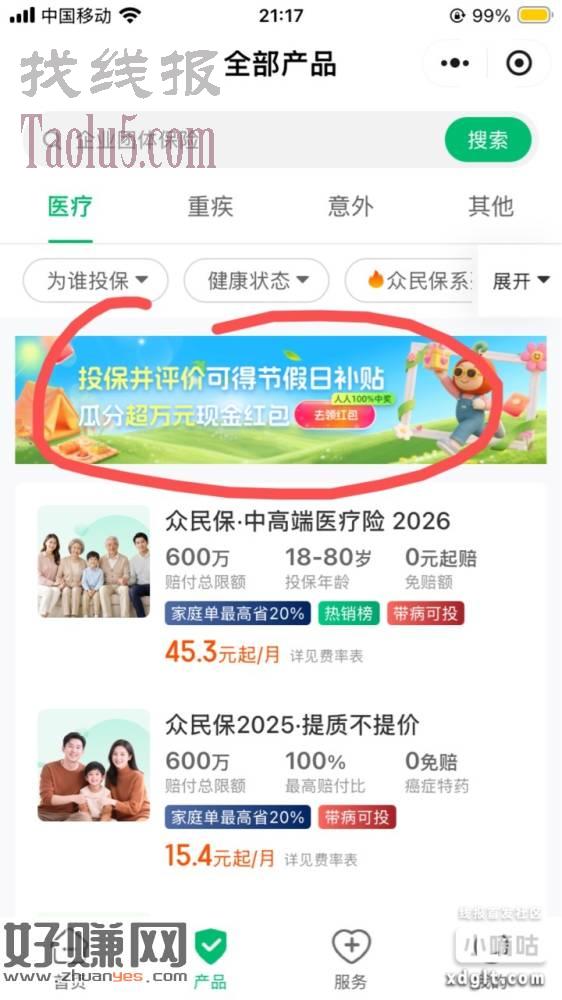Open 众民保2025·提质不提价 product
This screenshot has width=562, height=1000.
pyautogui.click(x=281, y=788)
